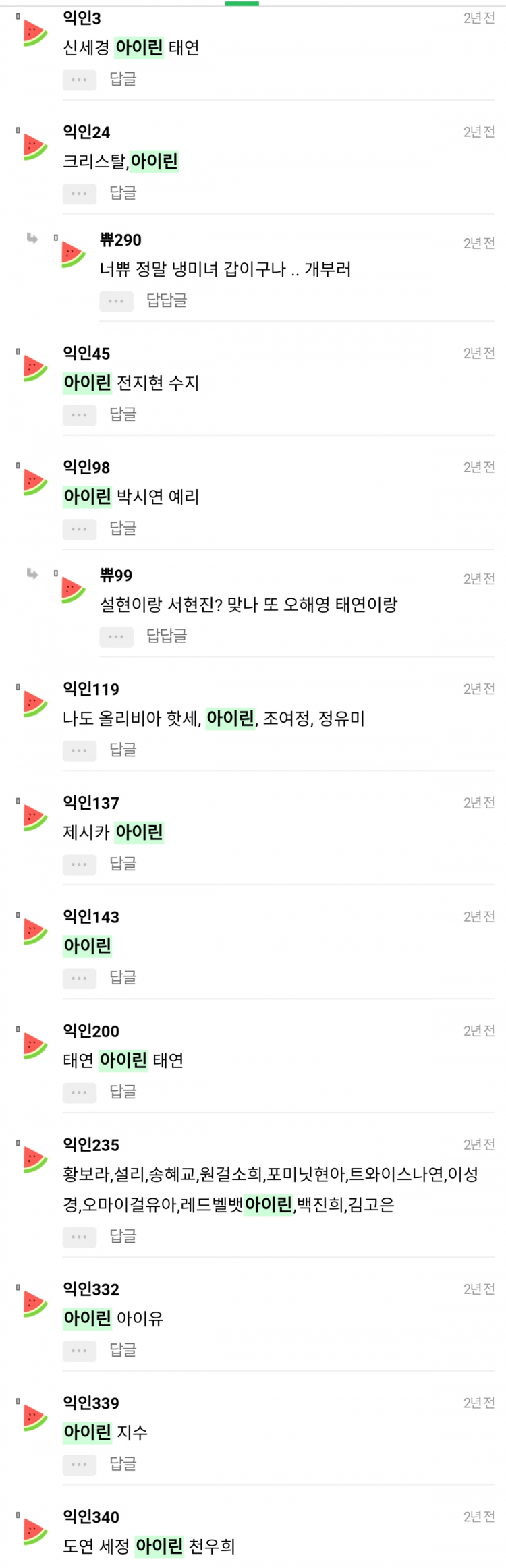Reply to 익인119's comment
Image resolution: width=506 pixels, height=1568 pixels.
[123, 750]
